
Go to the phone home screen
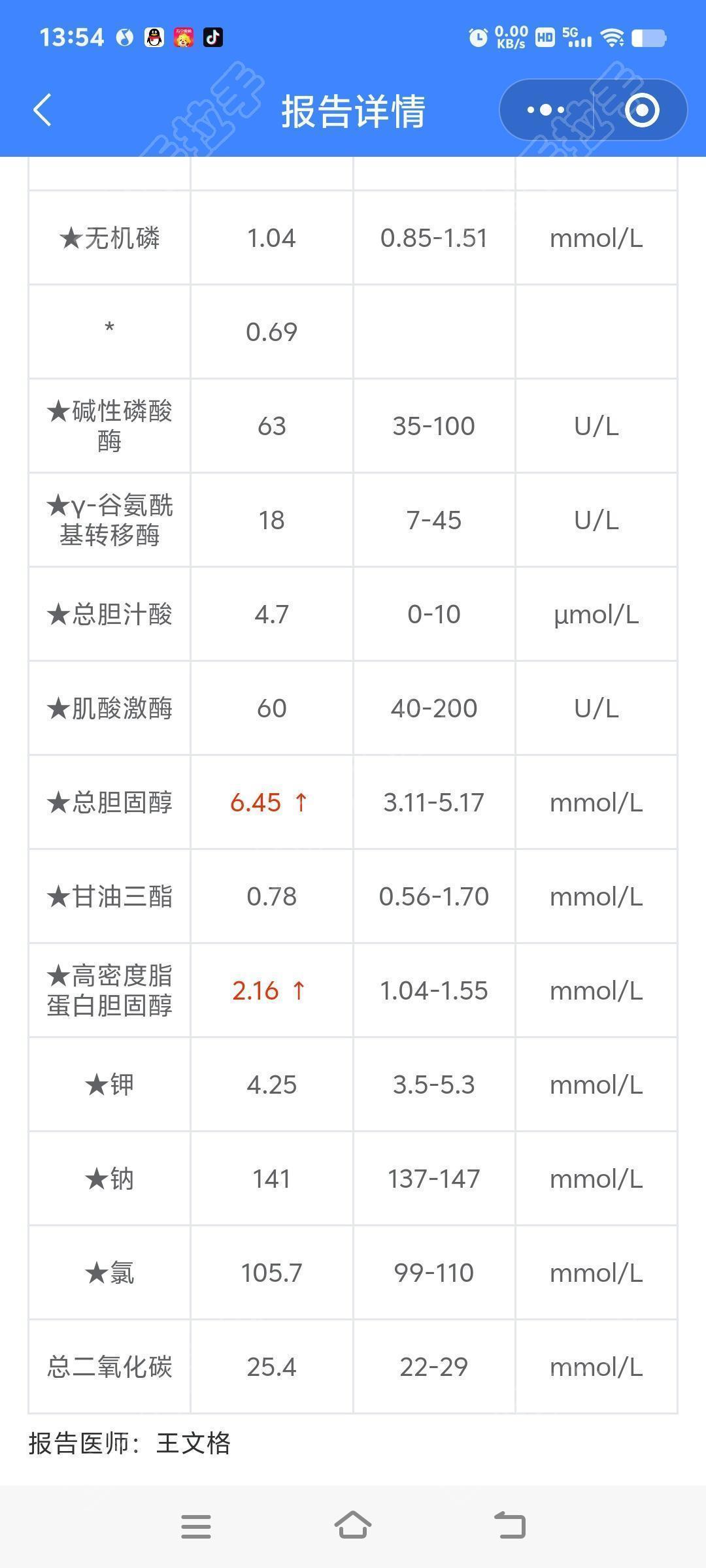(x=353, y=1526)
